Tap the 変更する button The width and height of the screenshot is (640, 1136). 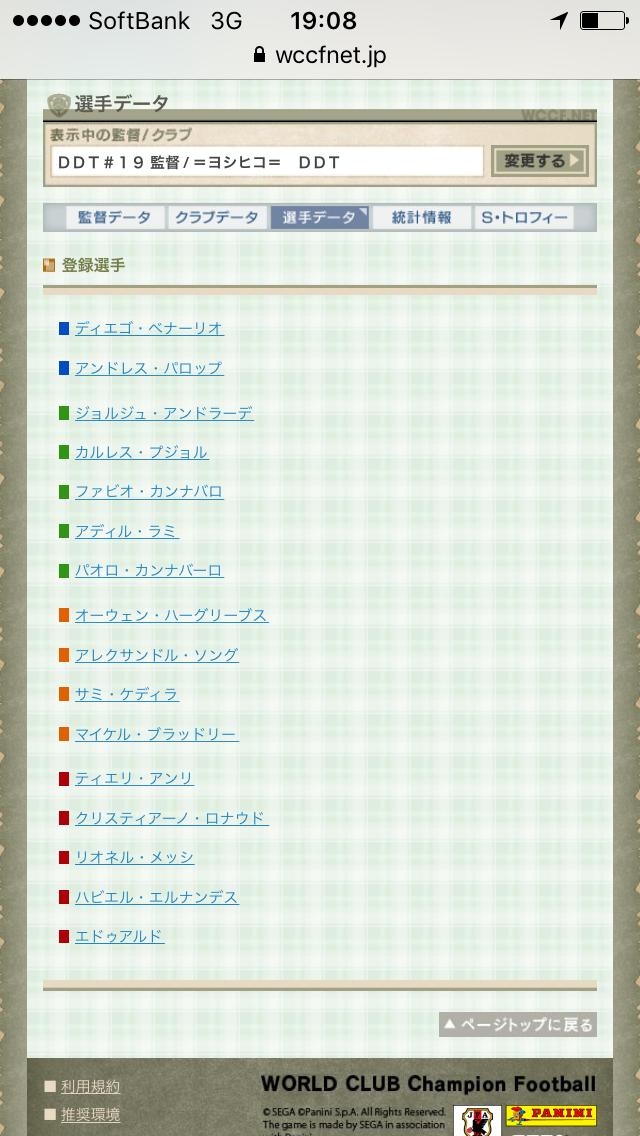click(540, 161)
